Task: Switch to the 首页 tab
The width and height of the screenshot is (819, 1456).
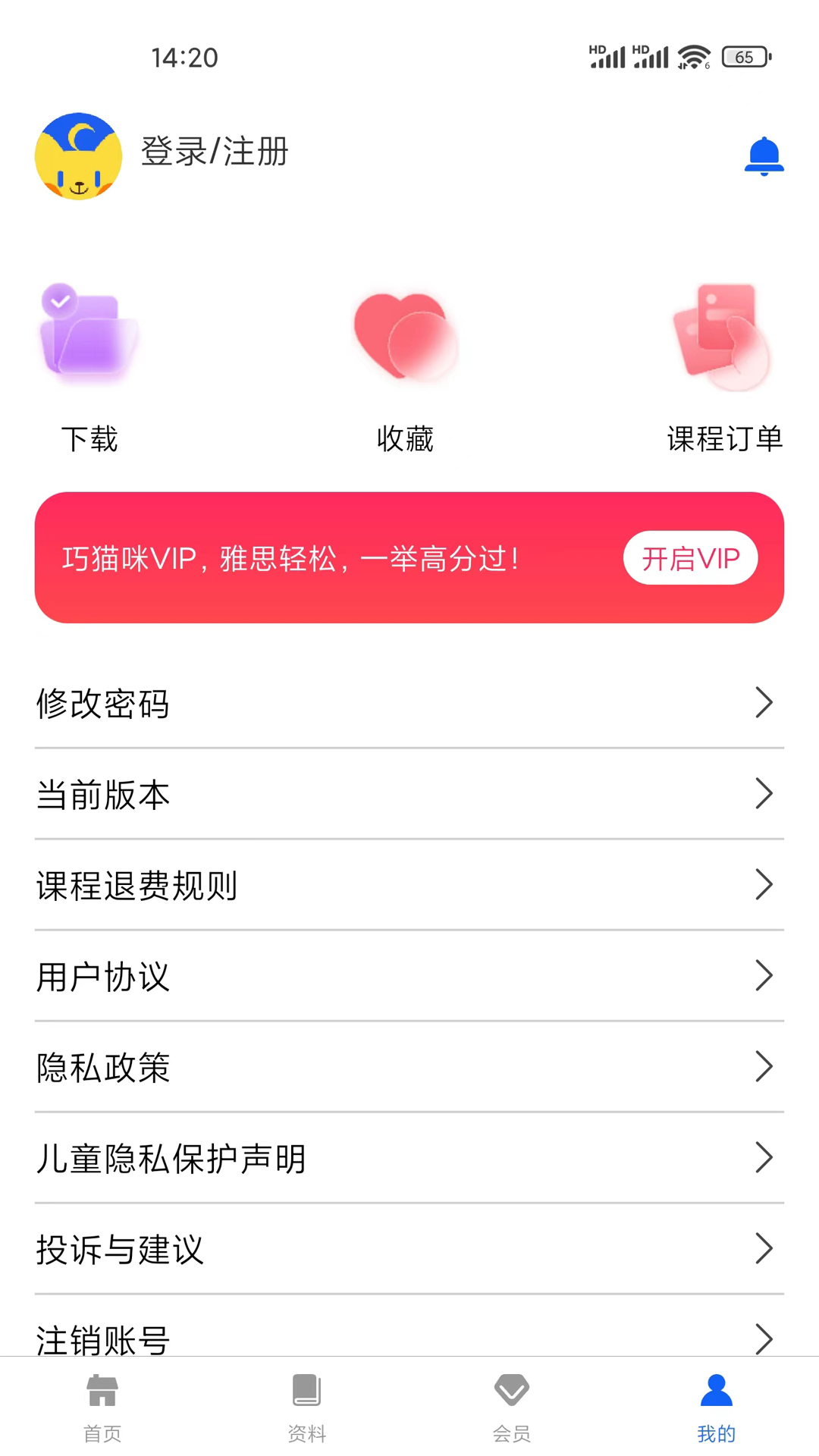Action: 102,1407
